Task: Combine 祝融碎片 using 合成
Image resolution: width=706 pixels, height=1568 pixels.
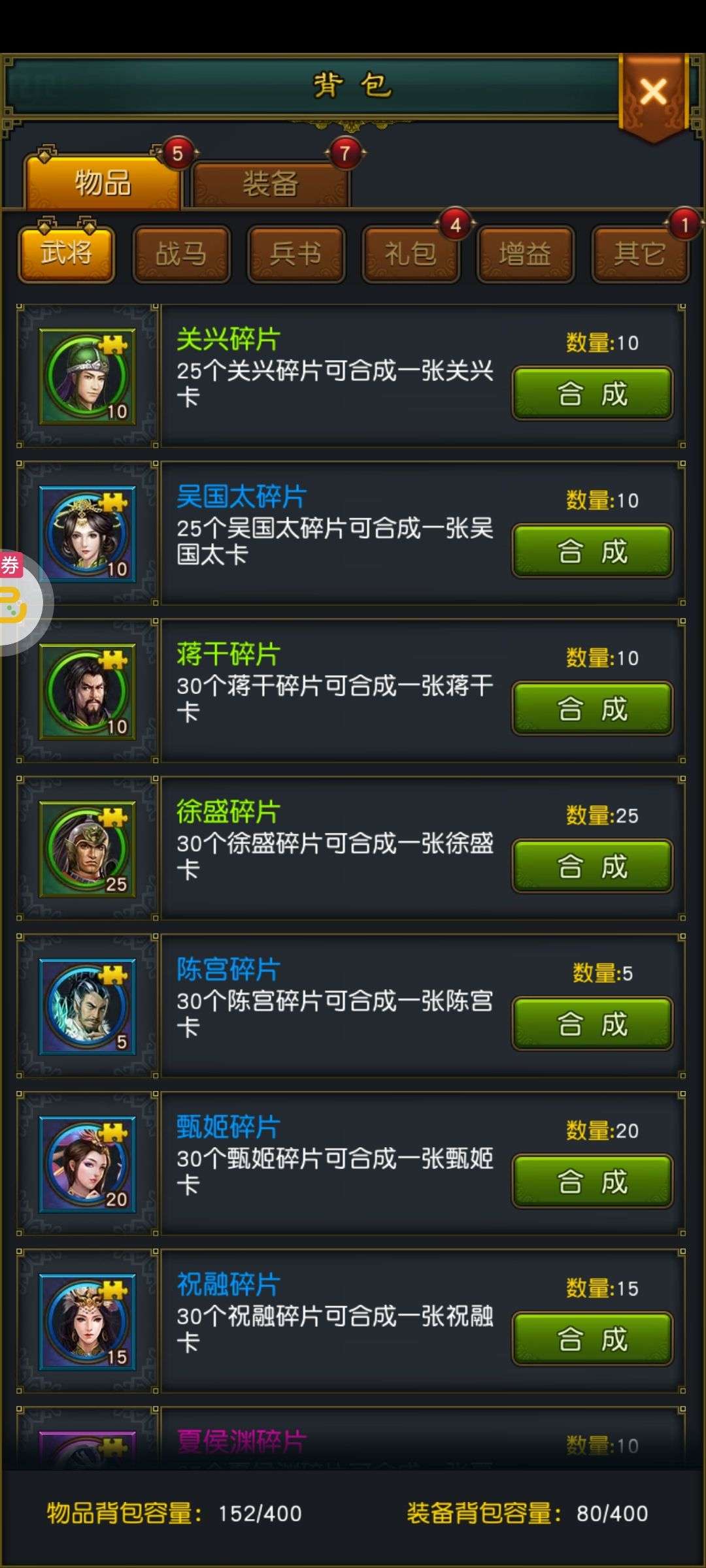Action: (592, 1339)
